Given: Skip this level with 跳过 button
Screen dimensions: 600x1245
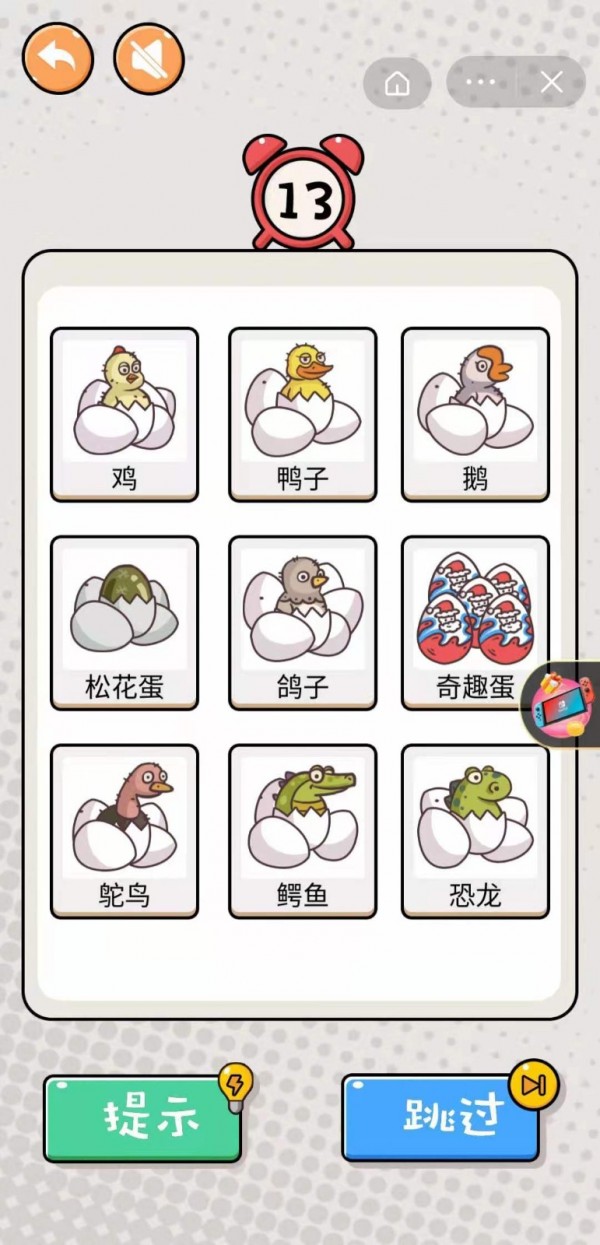Looking at the screenshot, I should tap(440, 1118).
